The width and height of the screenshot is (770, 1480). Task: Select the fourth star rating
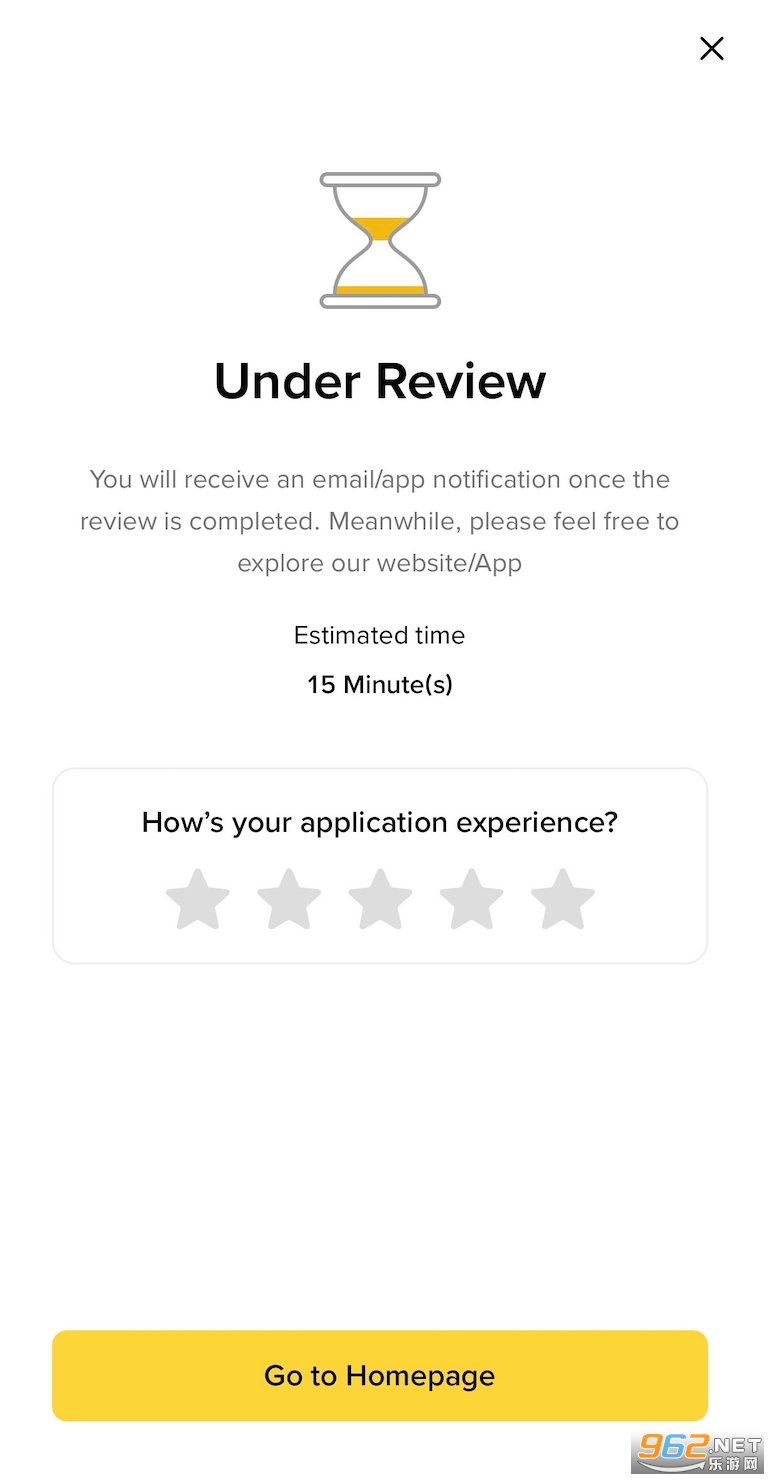coord(470,898)
